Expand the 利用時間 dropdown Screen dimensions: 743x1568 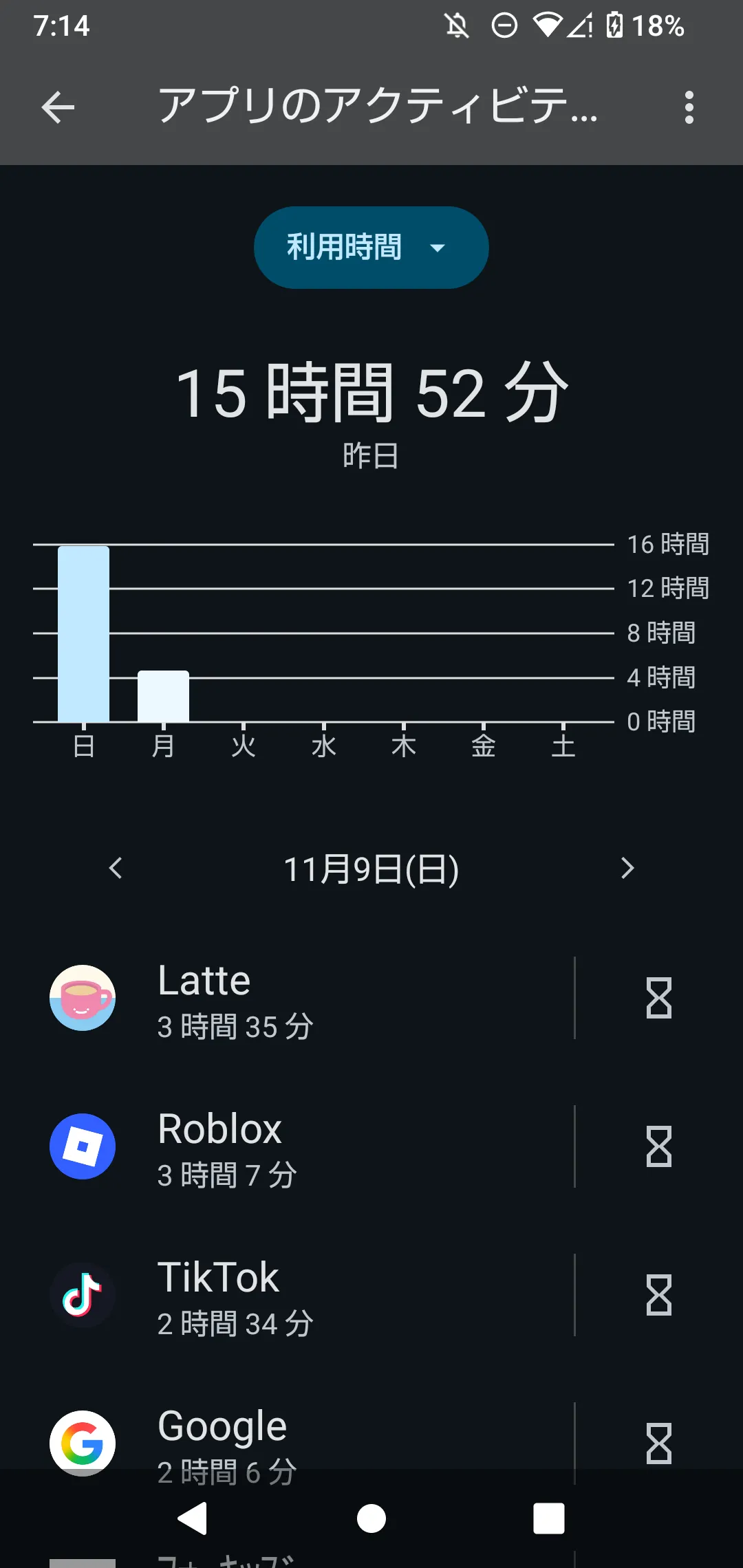click(371, 248)
